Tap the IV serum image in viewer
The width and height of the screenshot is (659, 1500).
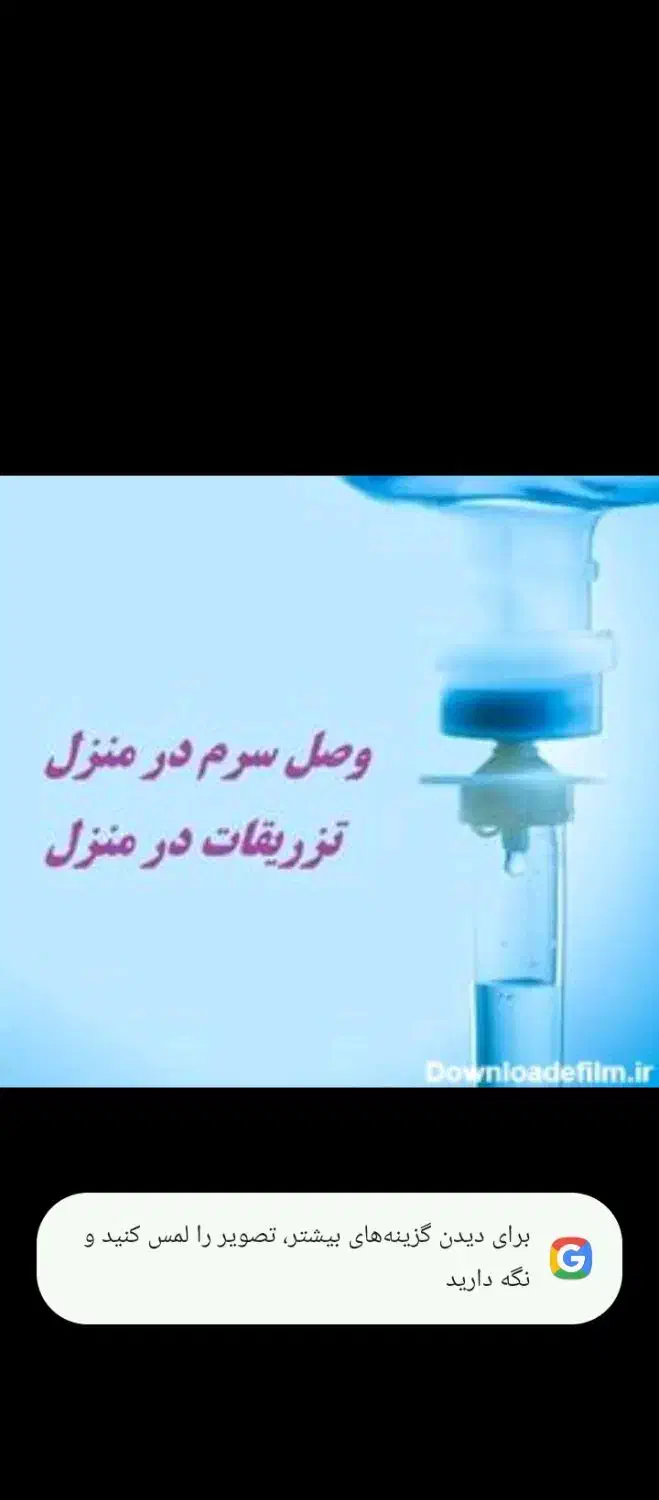coord(329,780)
